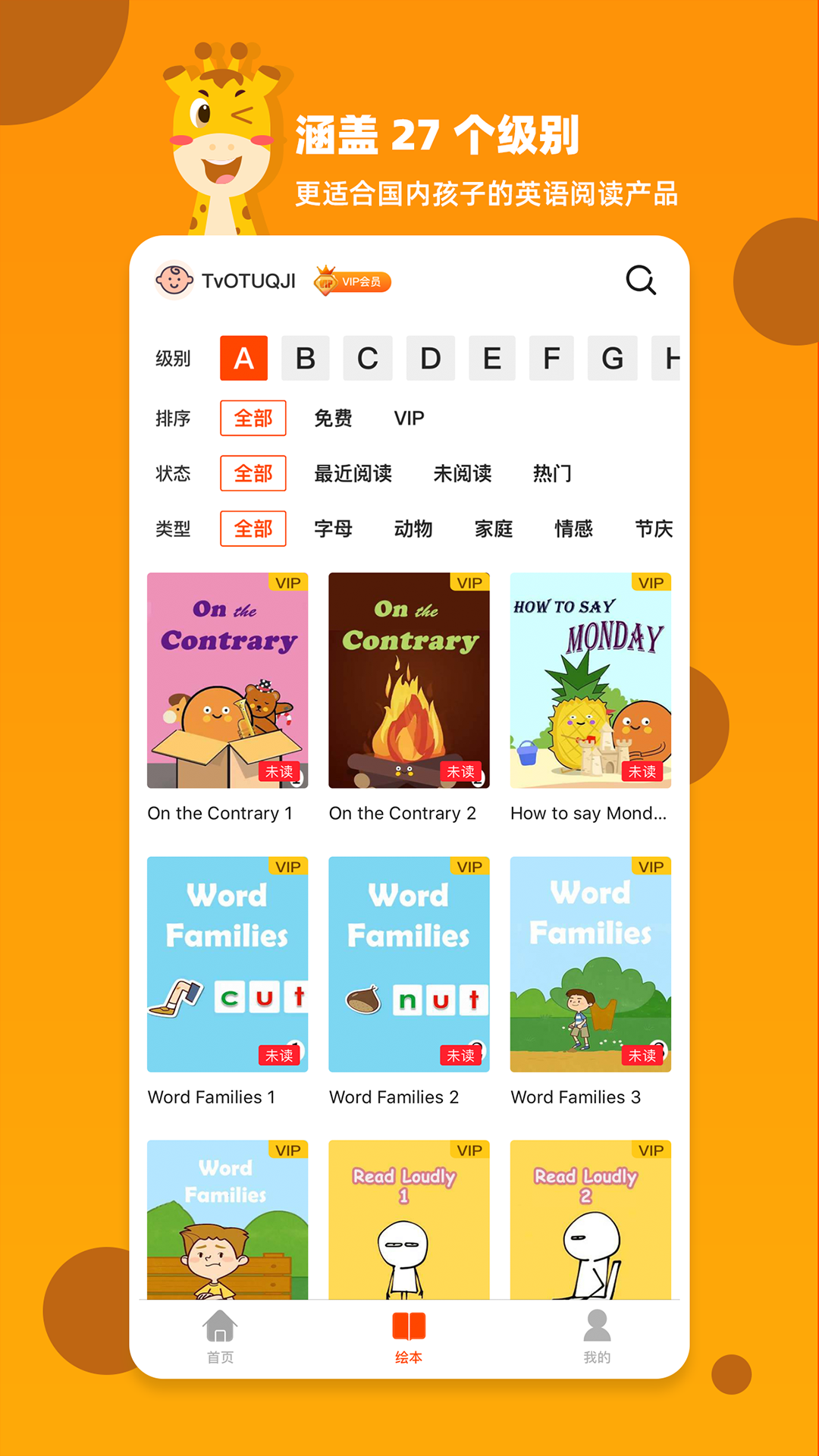819x1456 pixels.
Task: Open the search function
Action: (x=641, y=281)
